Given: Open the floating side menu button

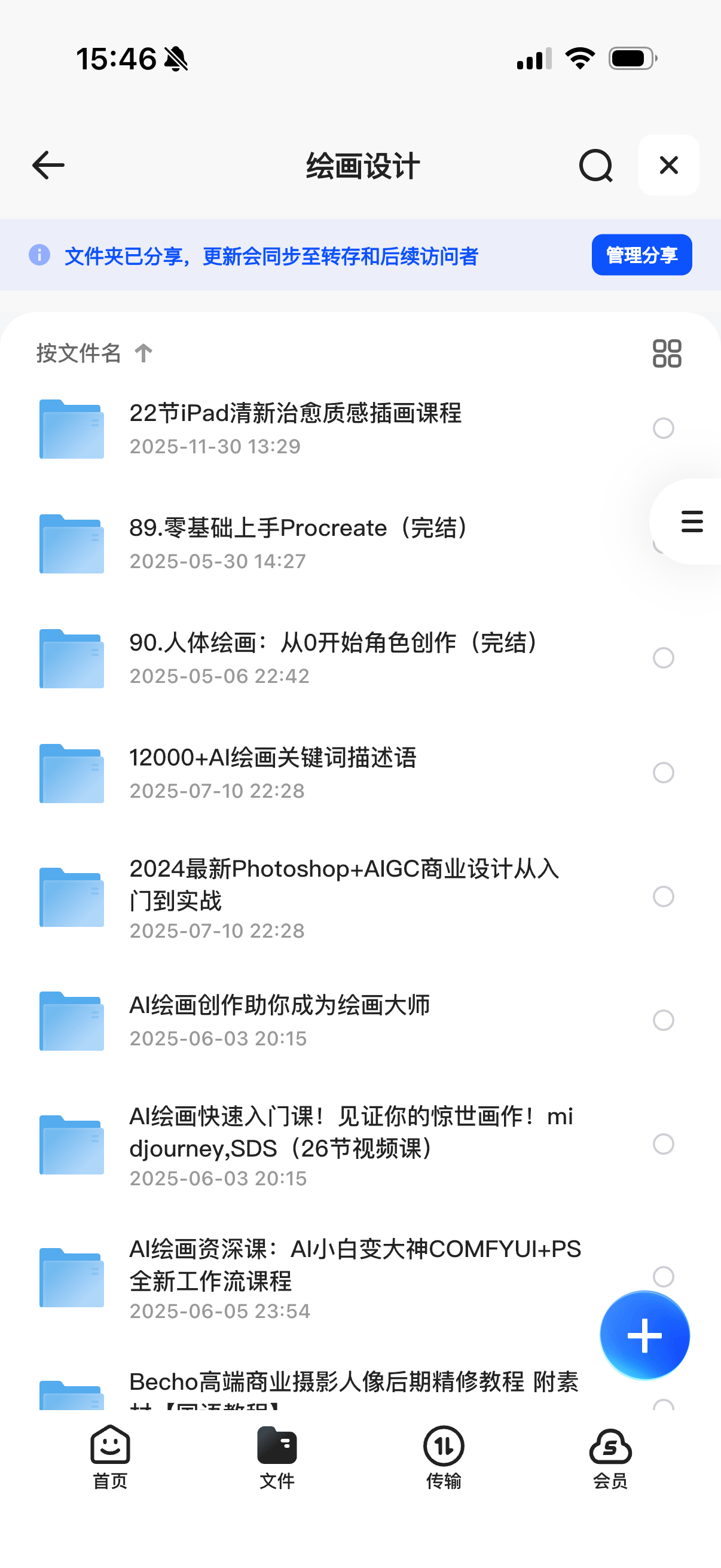Looking at the screenshot, I should (691, 521).
